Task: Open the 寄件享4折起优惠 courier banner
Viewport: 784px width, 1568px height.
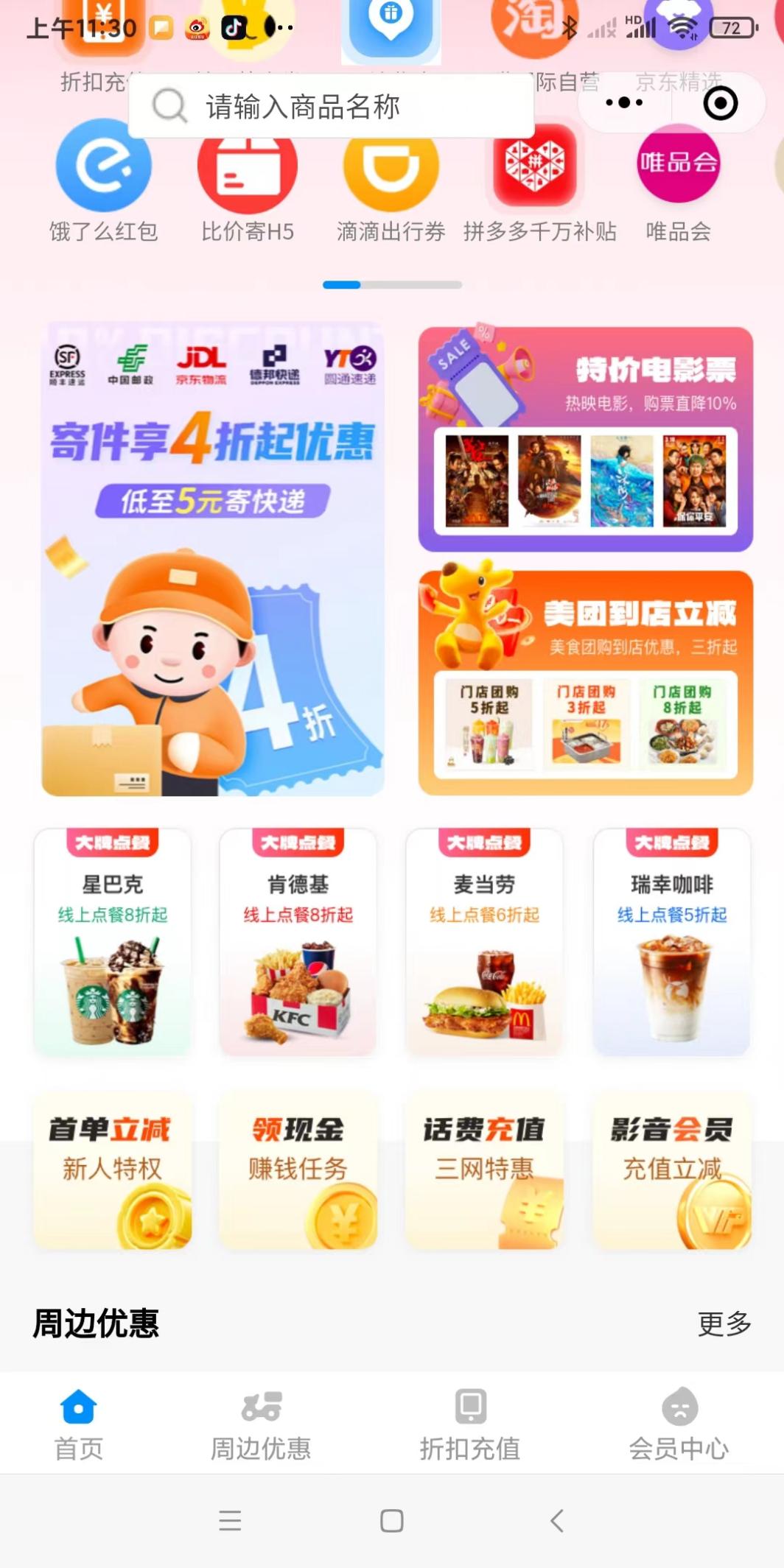Action: coord(213,560)
